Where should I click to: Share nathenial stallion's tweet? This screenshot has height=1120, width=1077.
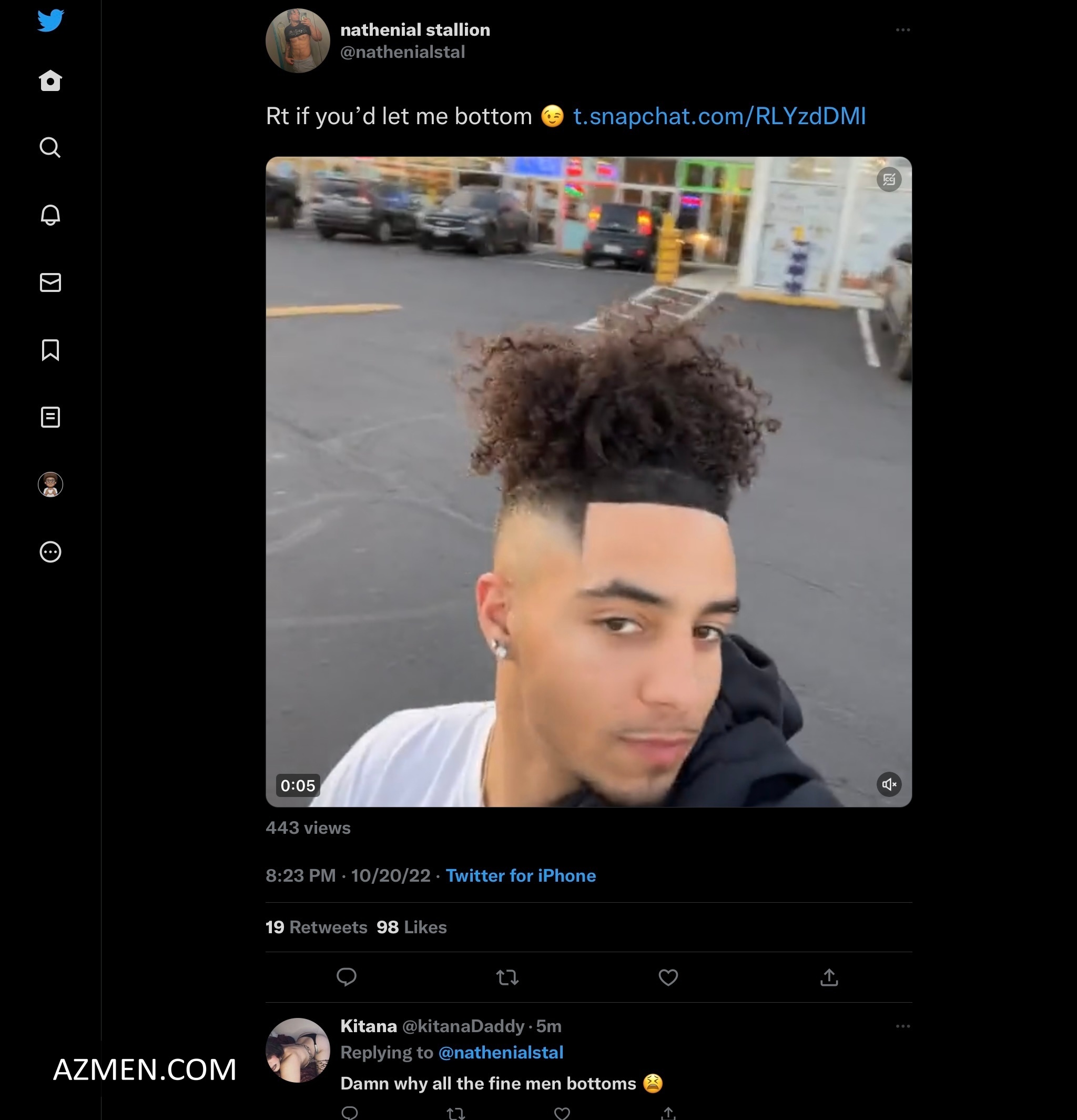click(829, 977)
